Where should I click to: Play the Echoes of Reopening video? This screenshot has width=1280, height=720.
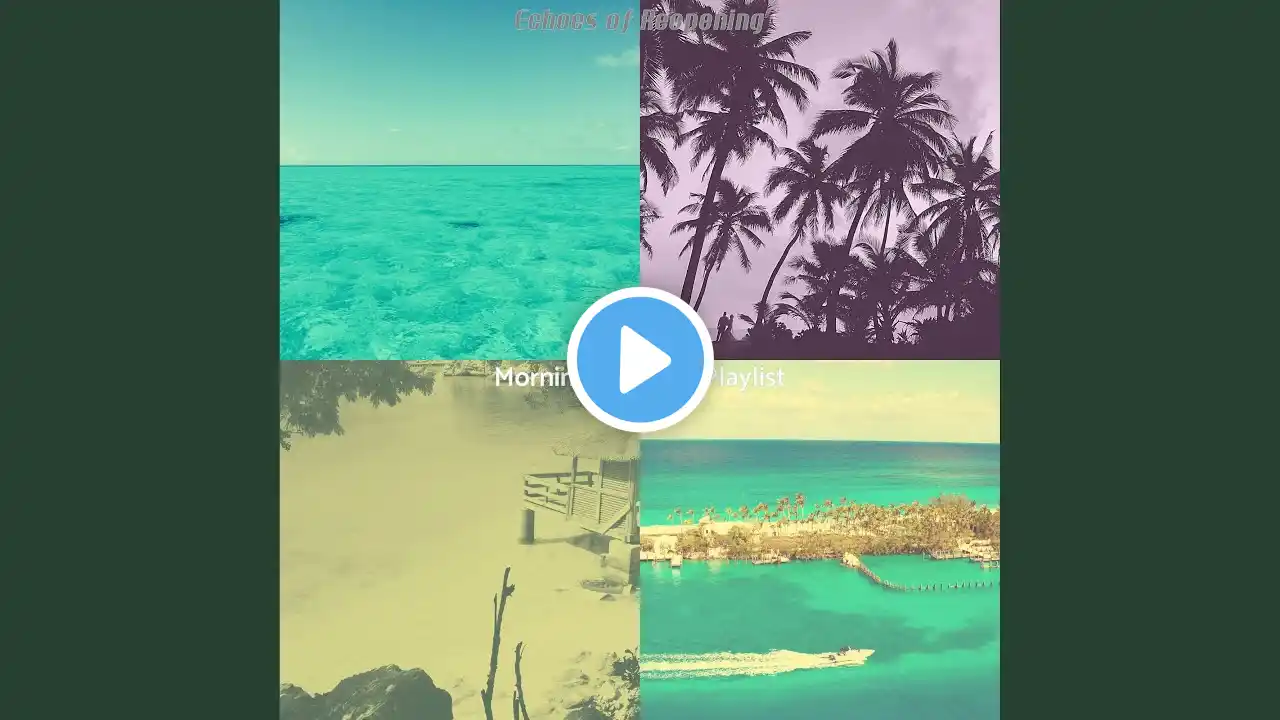tap(640, 360)
